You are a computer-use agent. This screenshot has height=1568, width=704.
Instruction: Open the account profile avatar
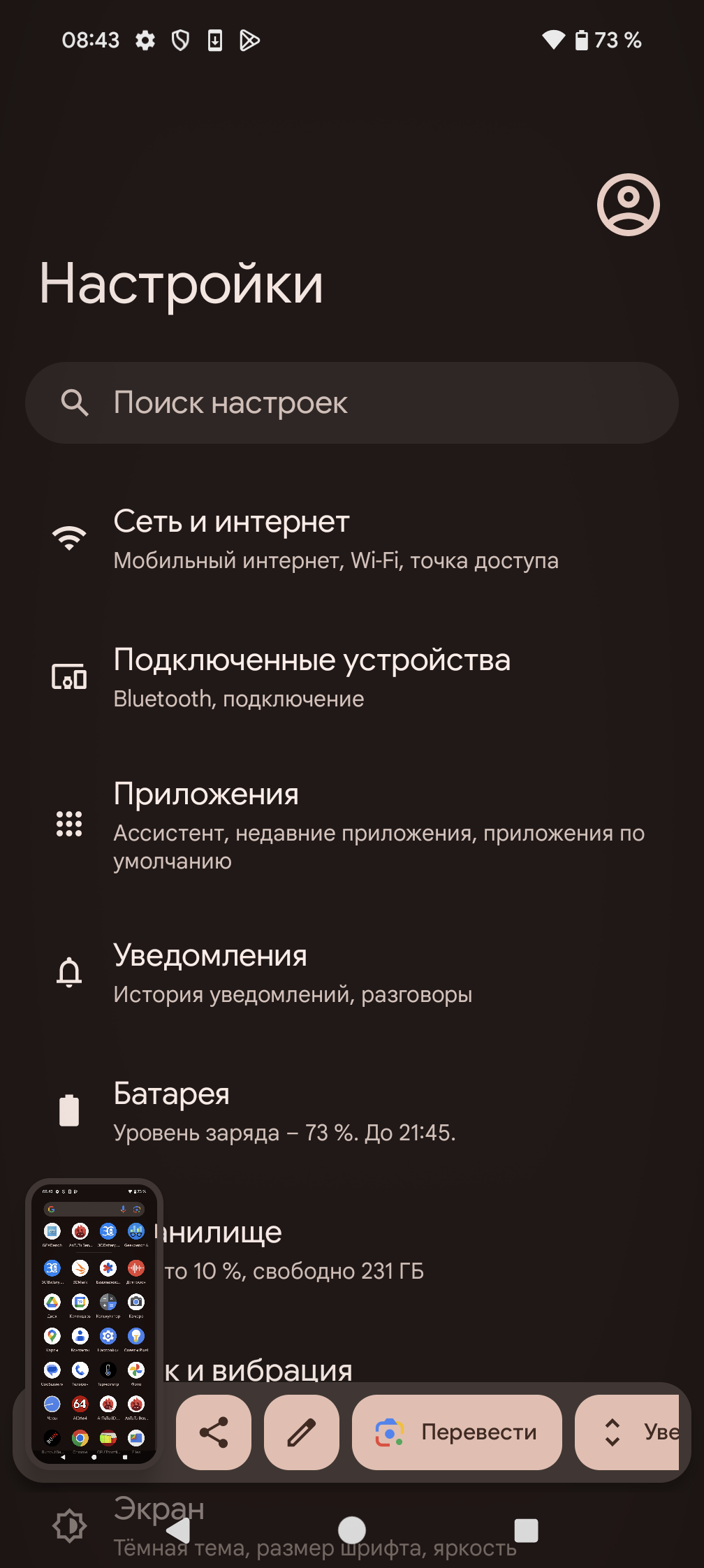(628, 205)
